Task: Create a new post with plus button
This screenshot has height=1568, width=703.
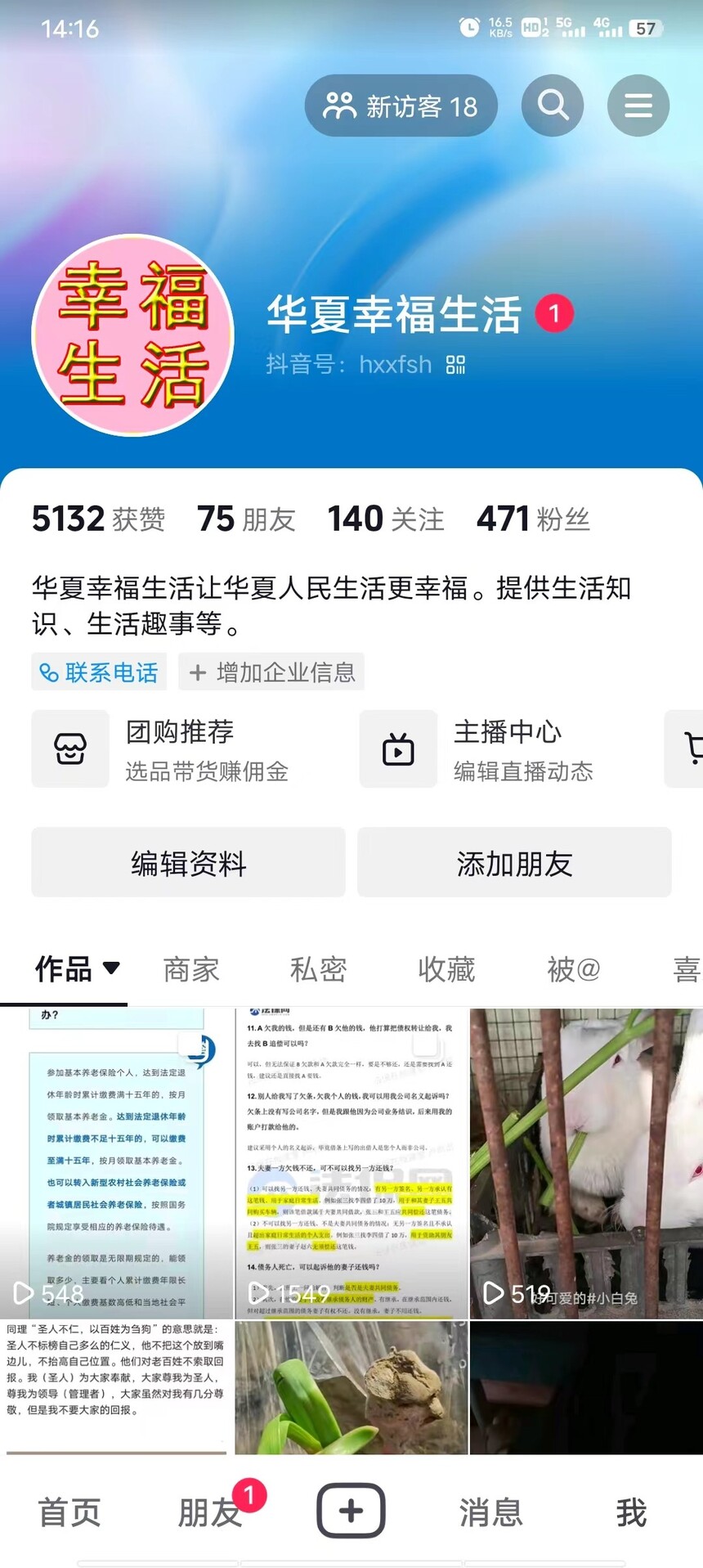Action: (x=351, y=1510)
